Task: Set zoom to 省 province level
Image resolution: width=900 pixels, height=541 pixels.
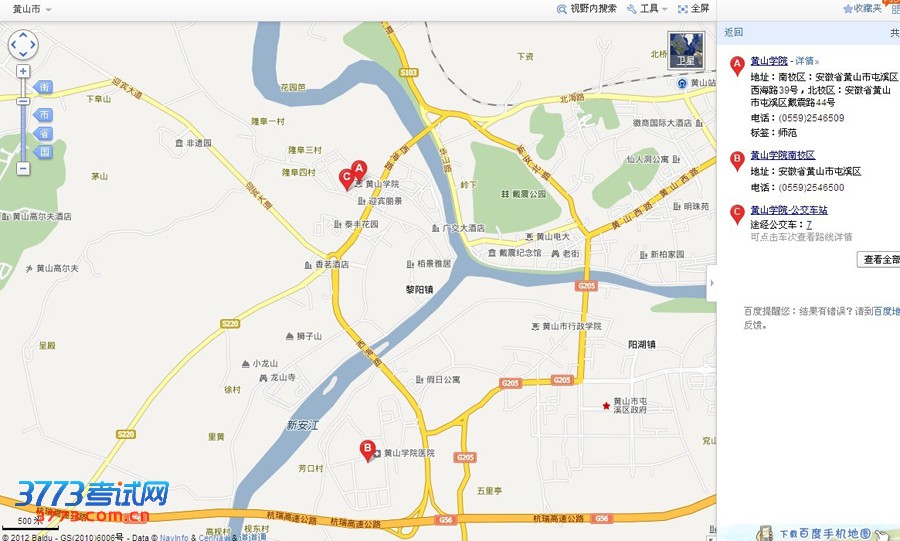Action: pos(44,133)
